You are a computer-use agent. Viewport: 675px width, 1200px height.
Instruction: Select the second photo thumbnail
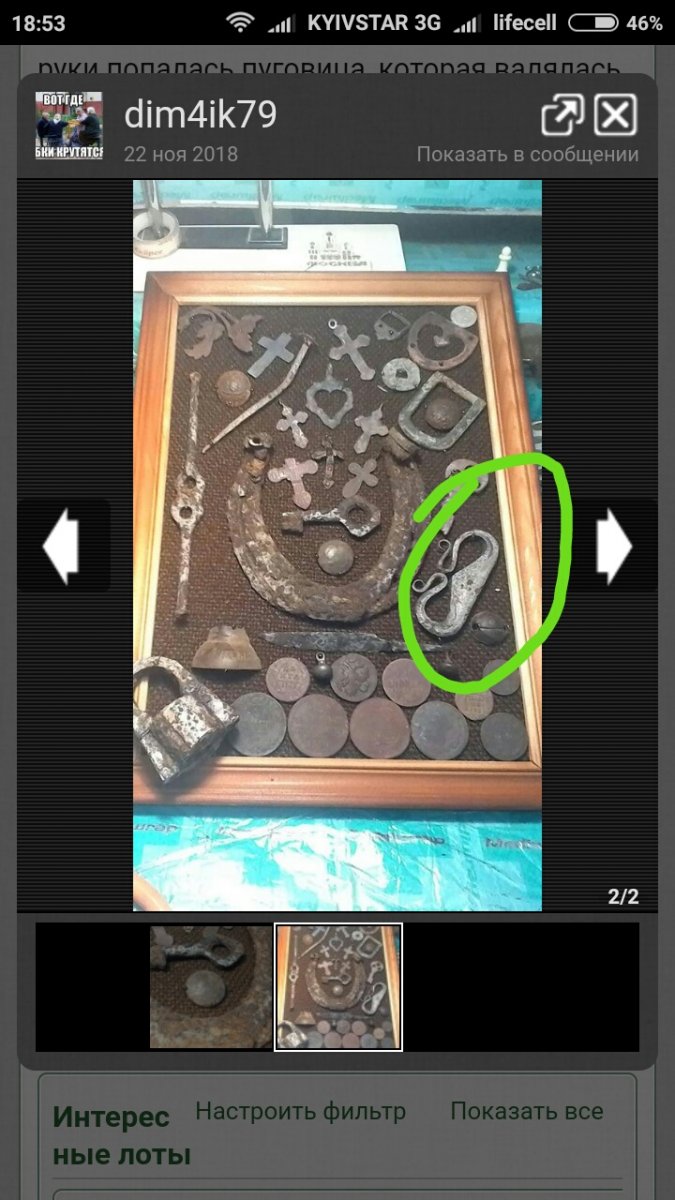tap(339, 987)
